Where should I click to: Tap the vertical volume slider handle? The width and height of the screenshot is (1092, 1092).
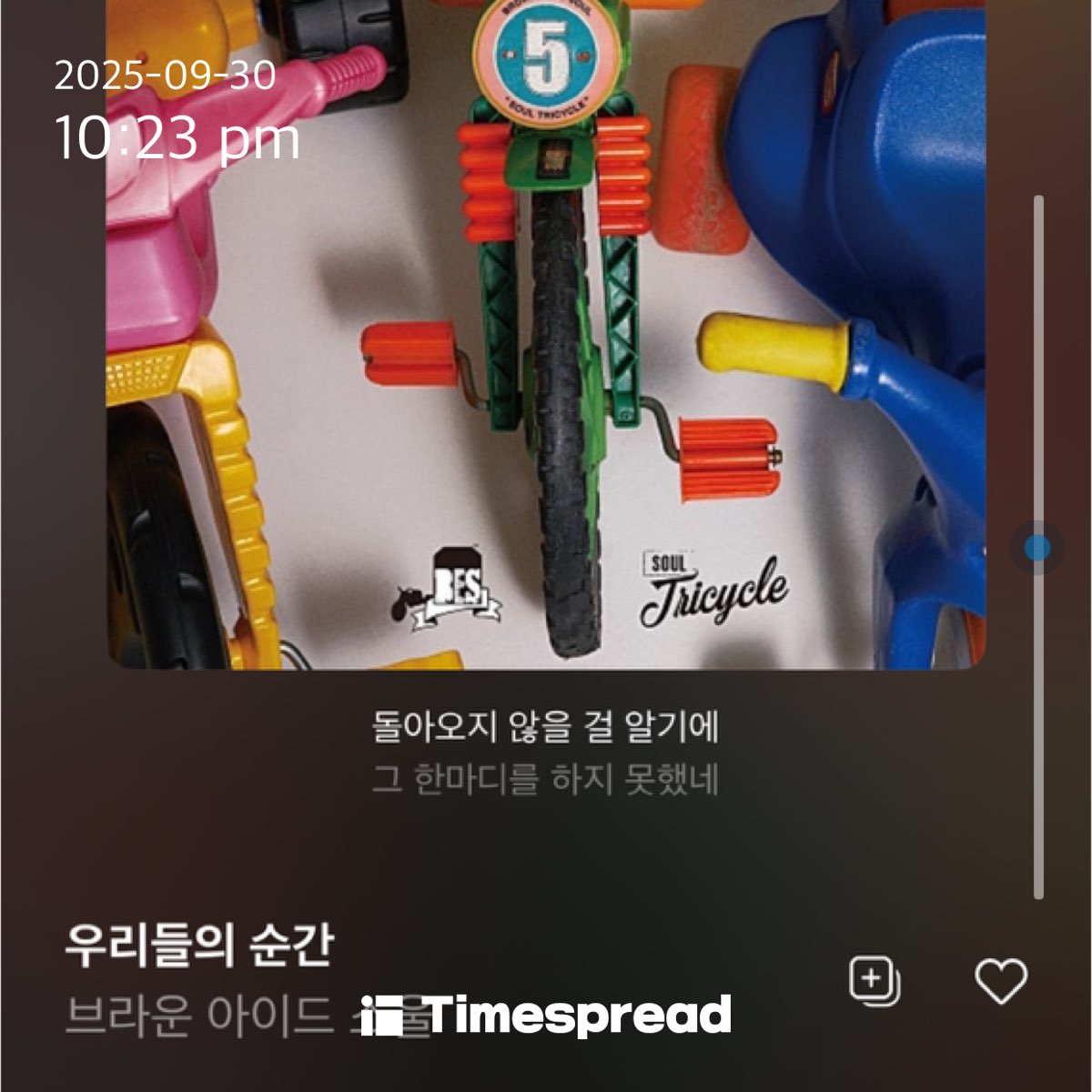click(1036, 548)
